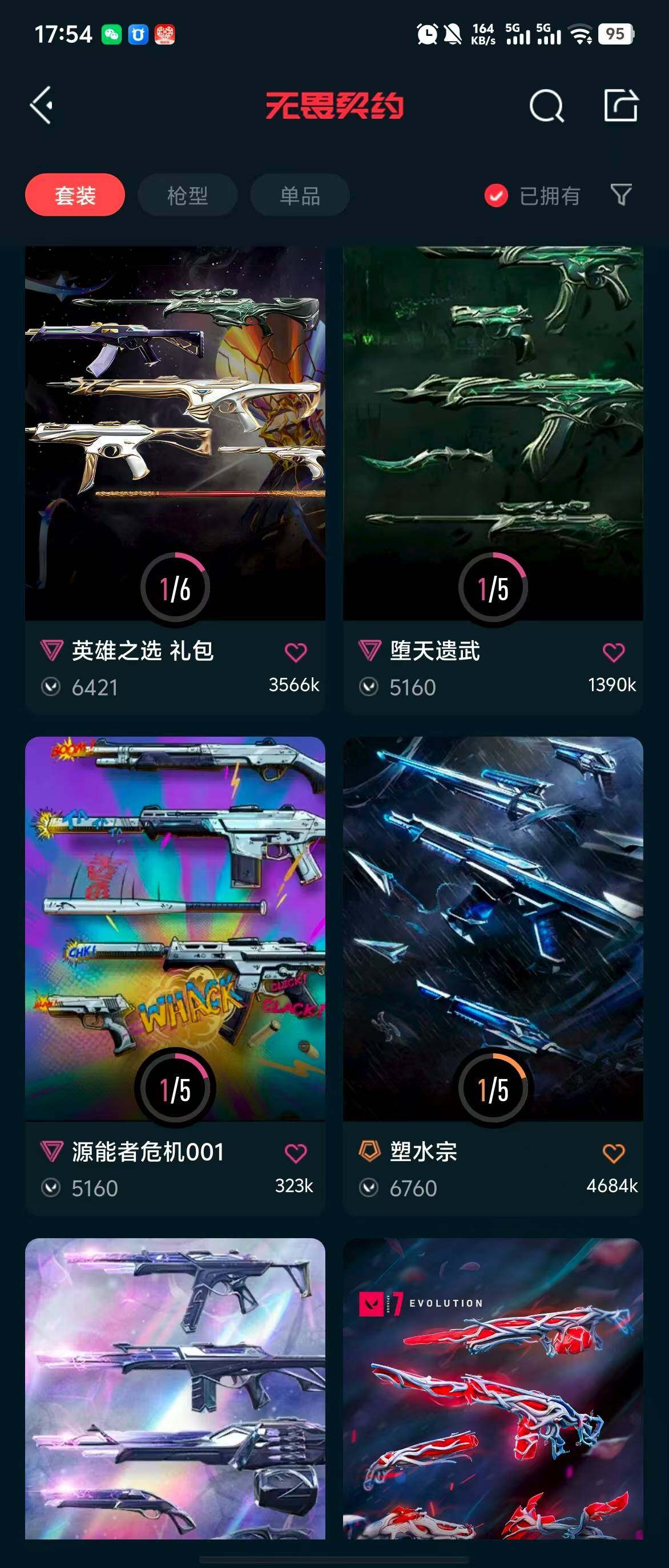Open the search magnifier icon
This screenshot has height=1568, width=669.
coord(546,107)
